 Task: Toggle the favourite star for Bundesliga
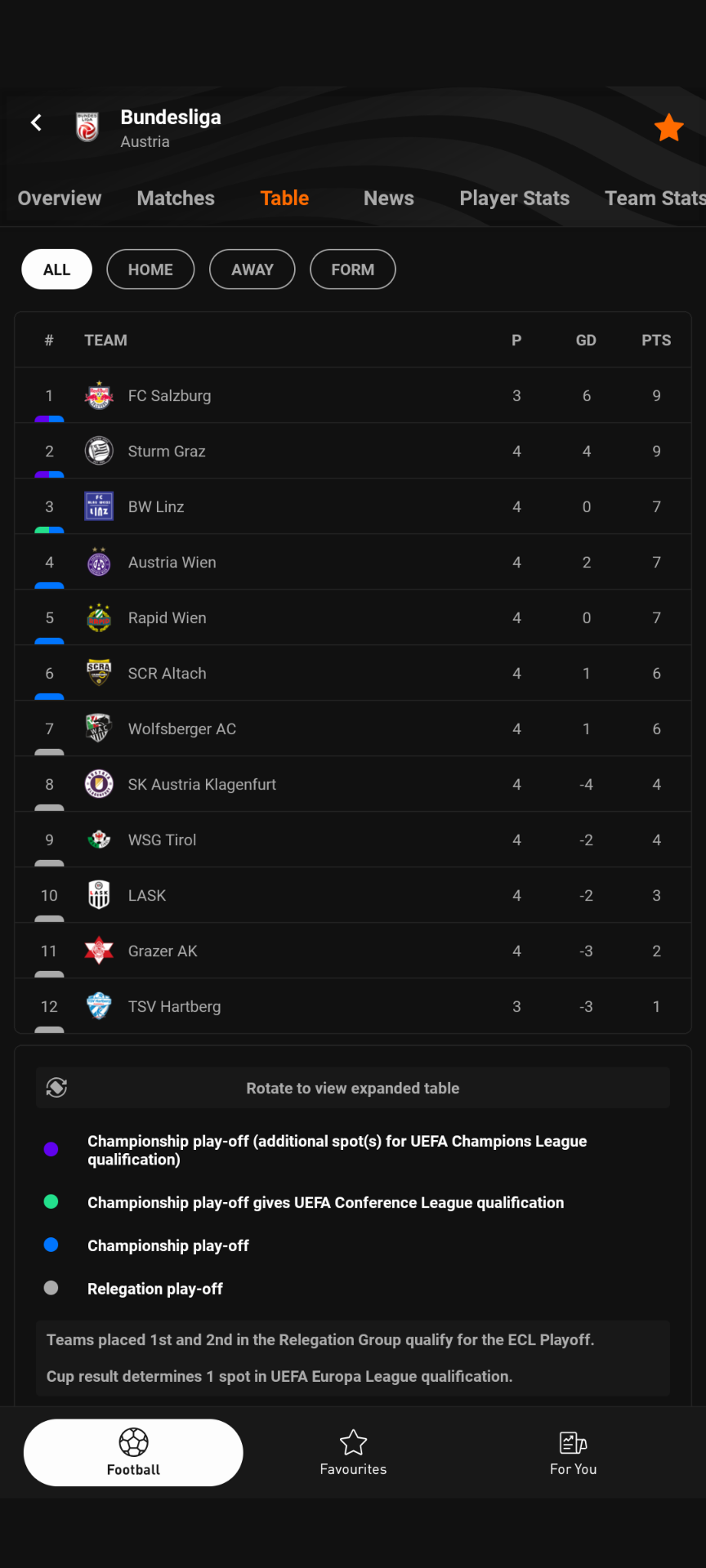tap(668, 127)
